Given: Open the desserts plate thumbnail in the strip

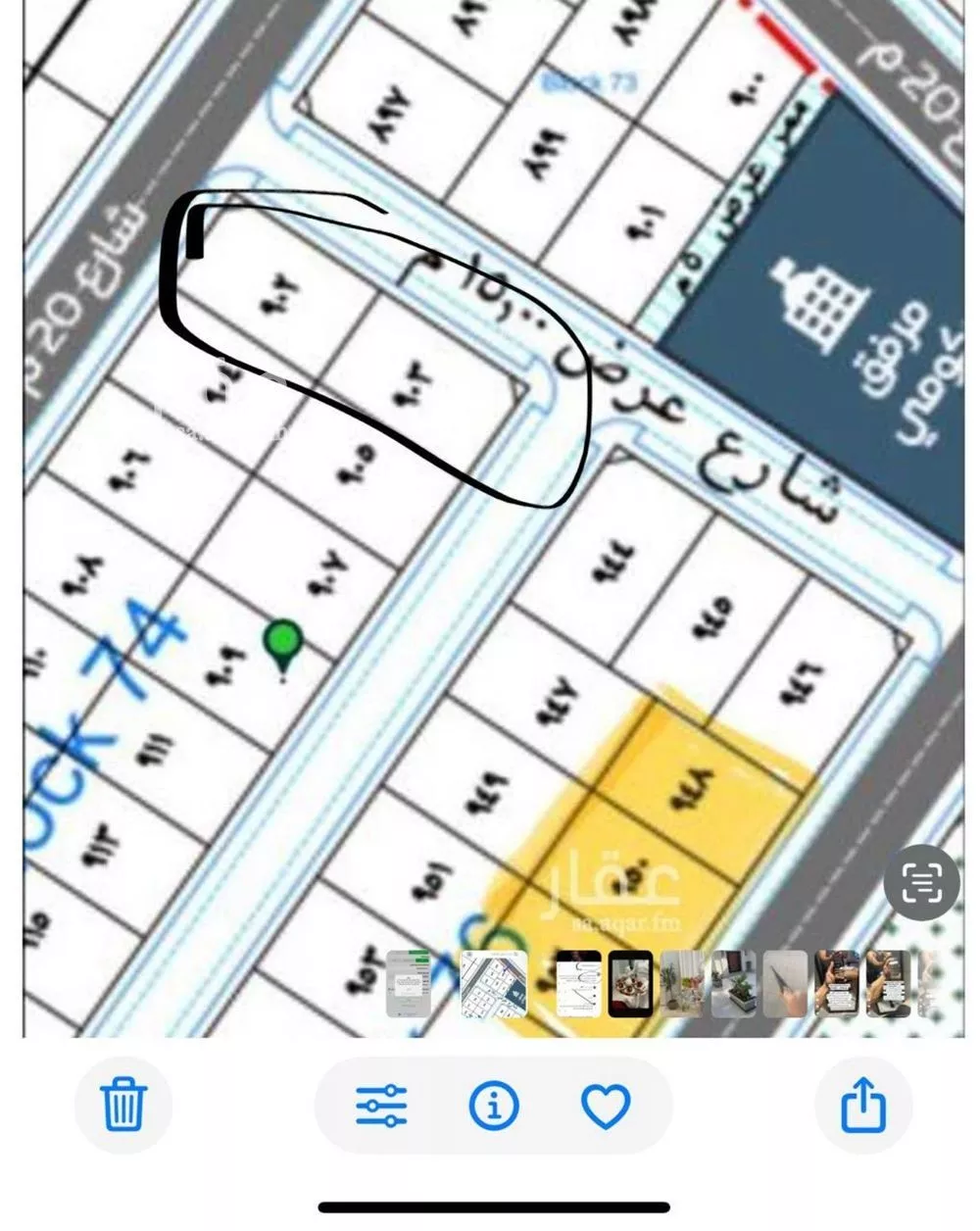Looking at the screenshot, I should click(630, 983).
